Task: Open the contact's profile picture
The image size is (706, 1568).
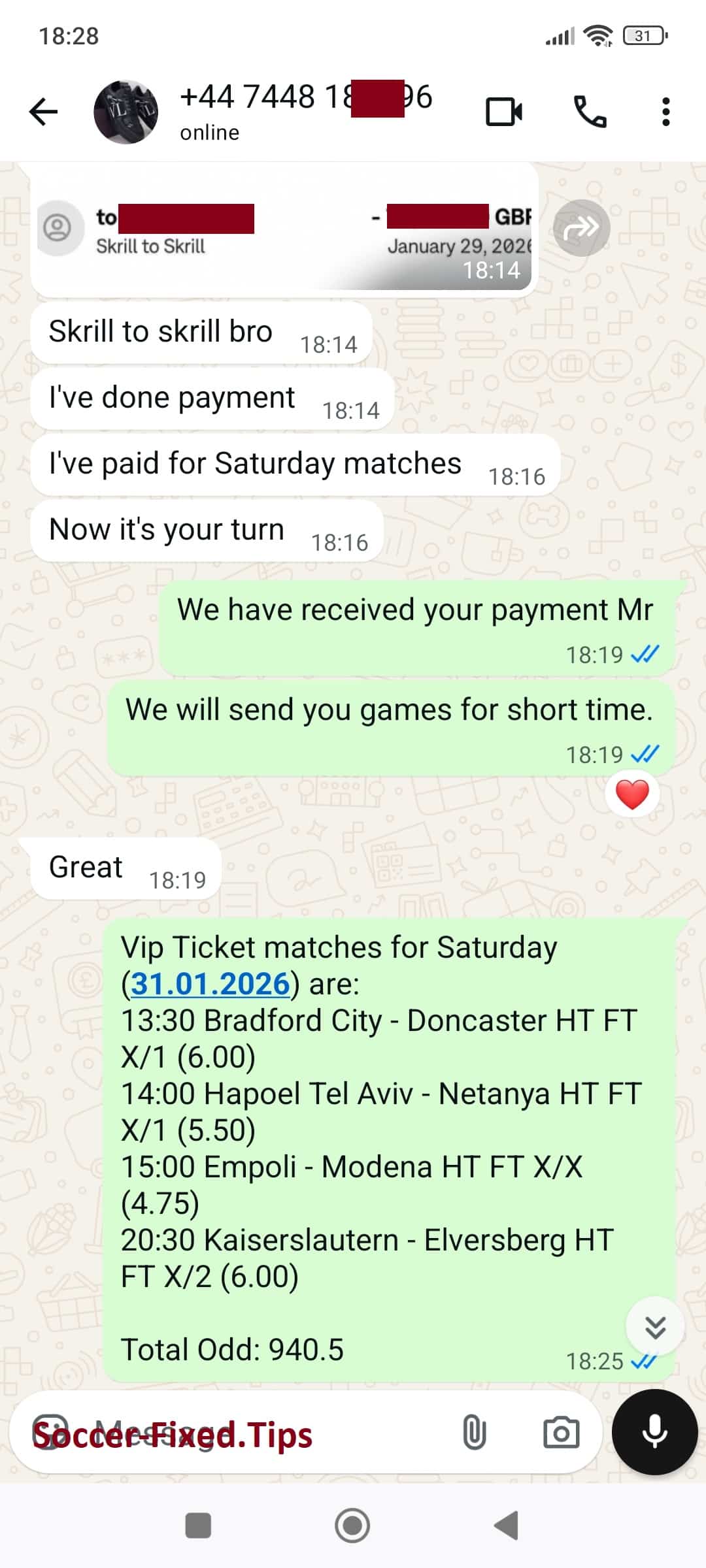Action: tap(126, 112)
